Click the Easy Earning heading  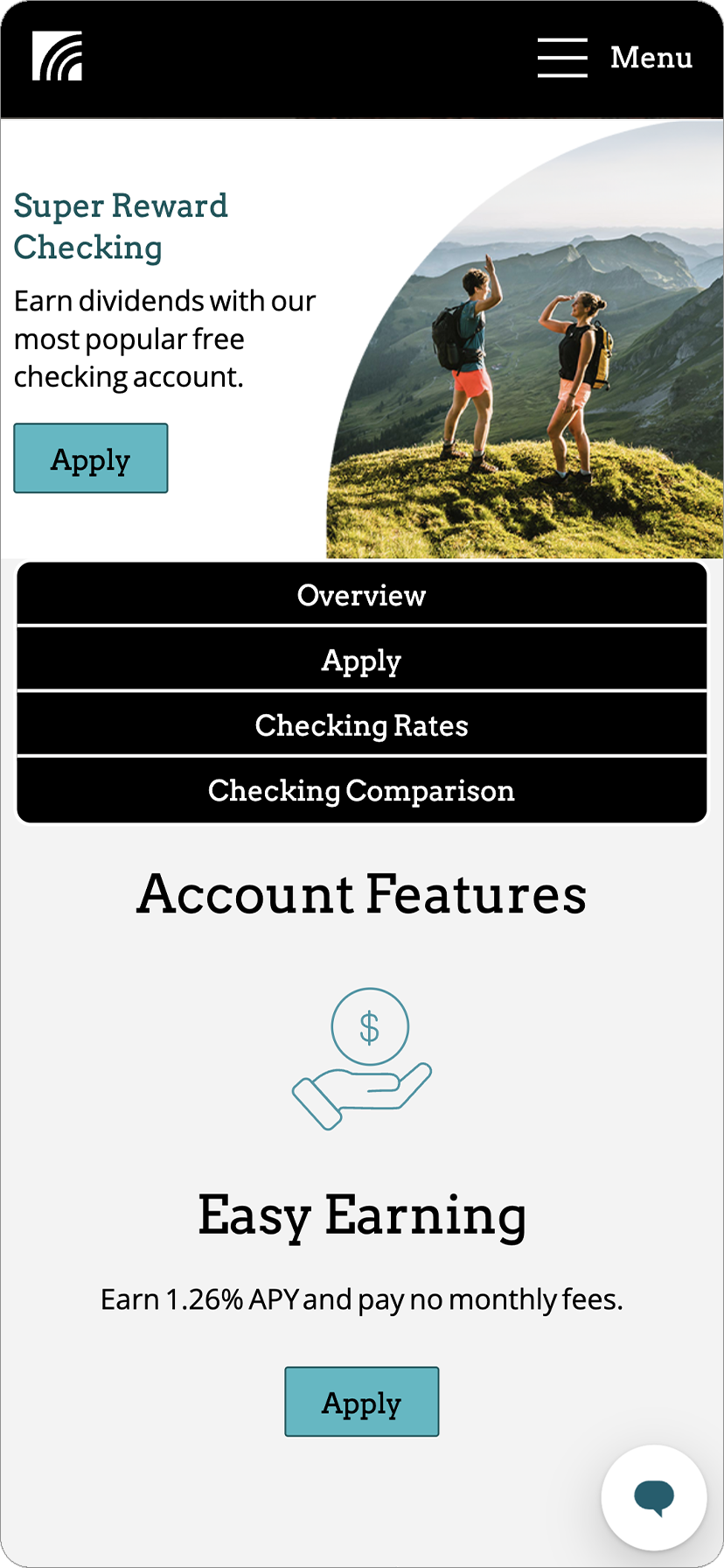(x=362, y=1213)
